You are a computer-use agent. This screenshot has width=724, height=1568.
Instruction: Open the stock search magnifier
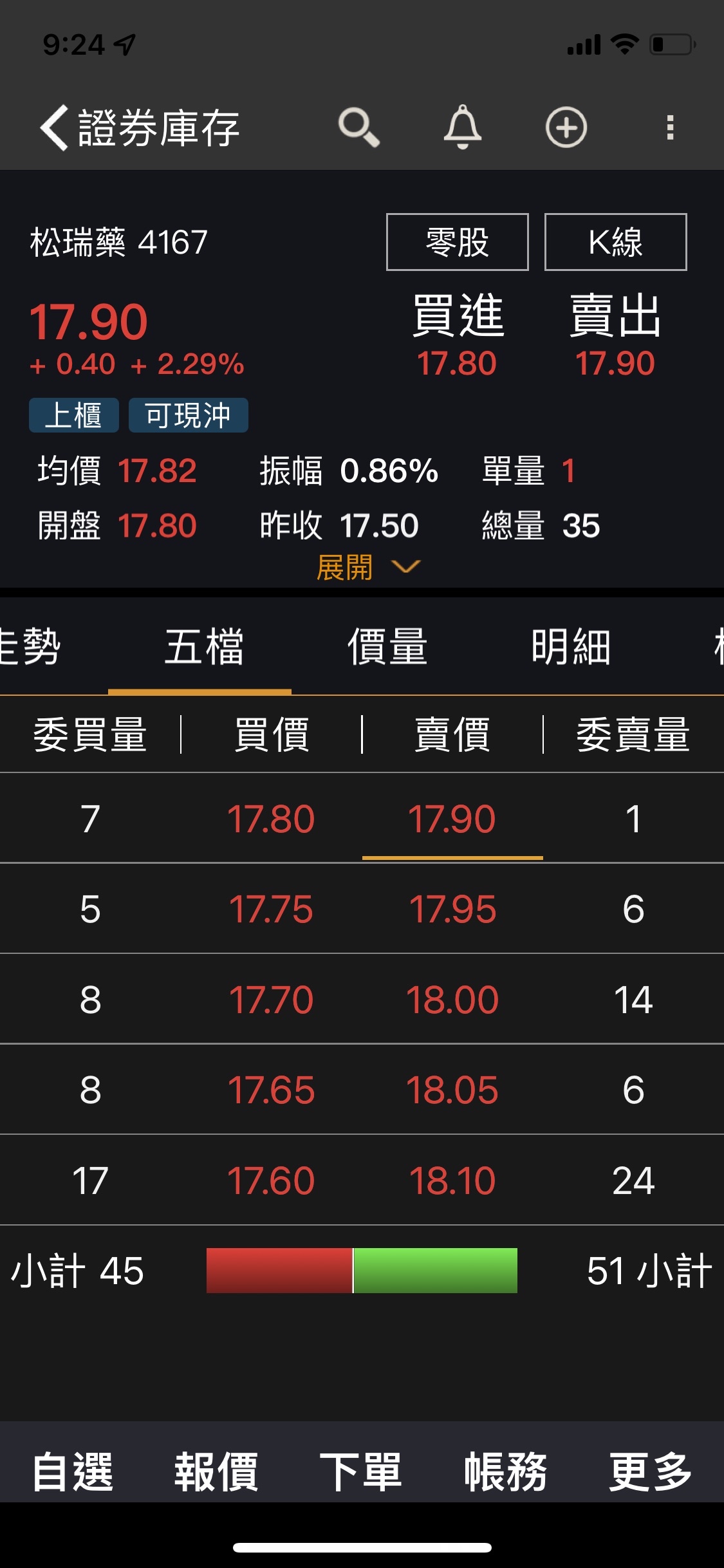[x=358, y=127]
